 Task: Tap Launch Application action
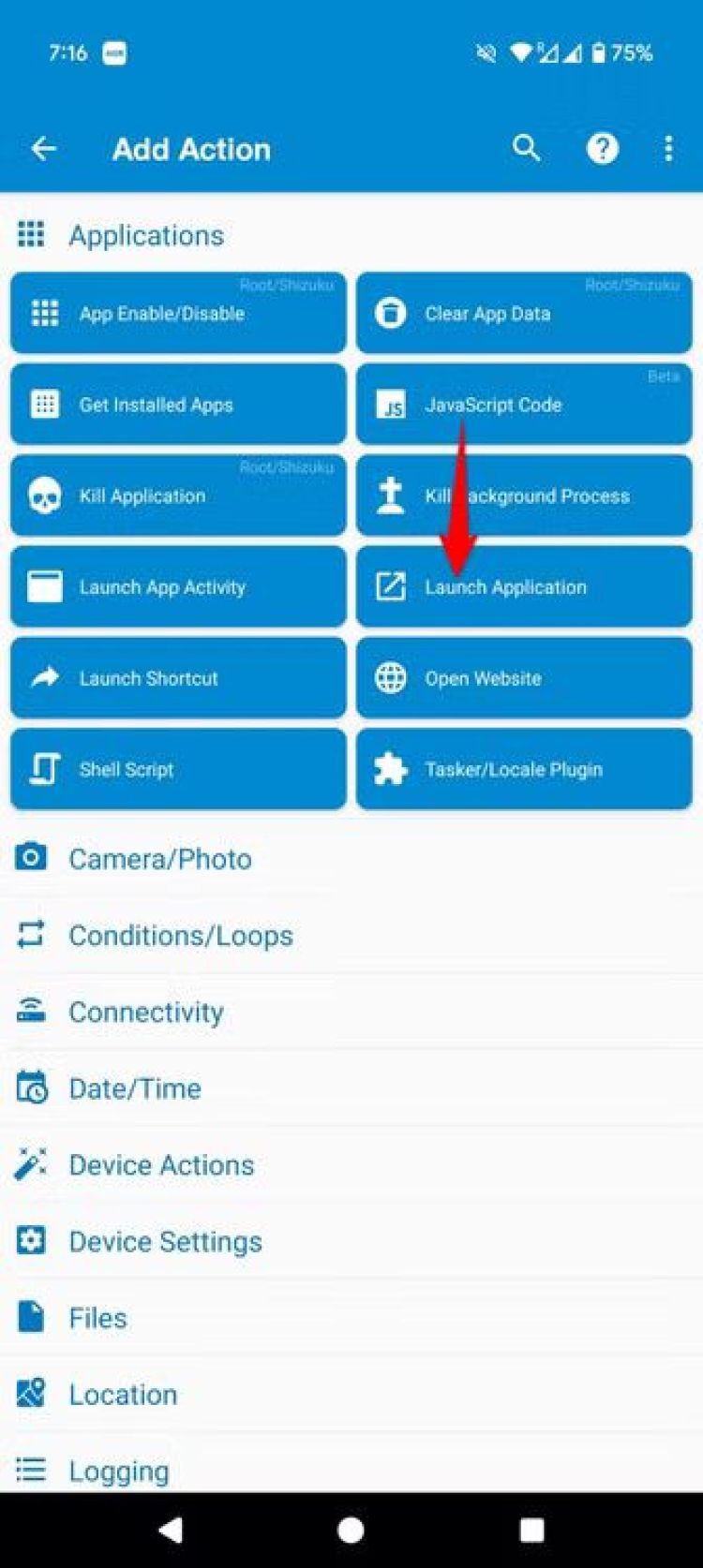tap(524, 587)
